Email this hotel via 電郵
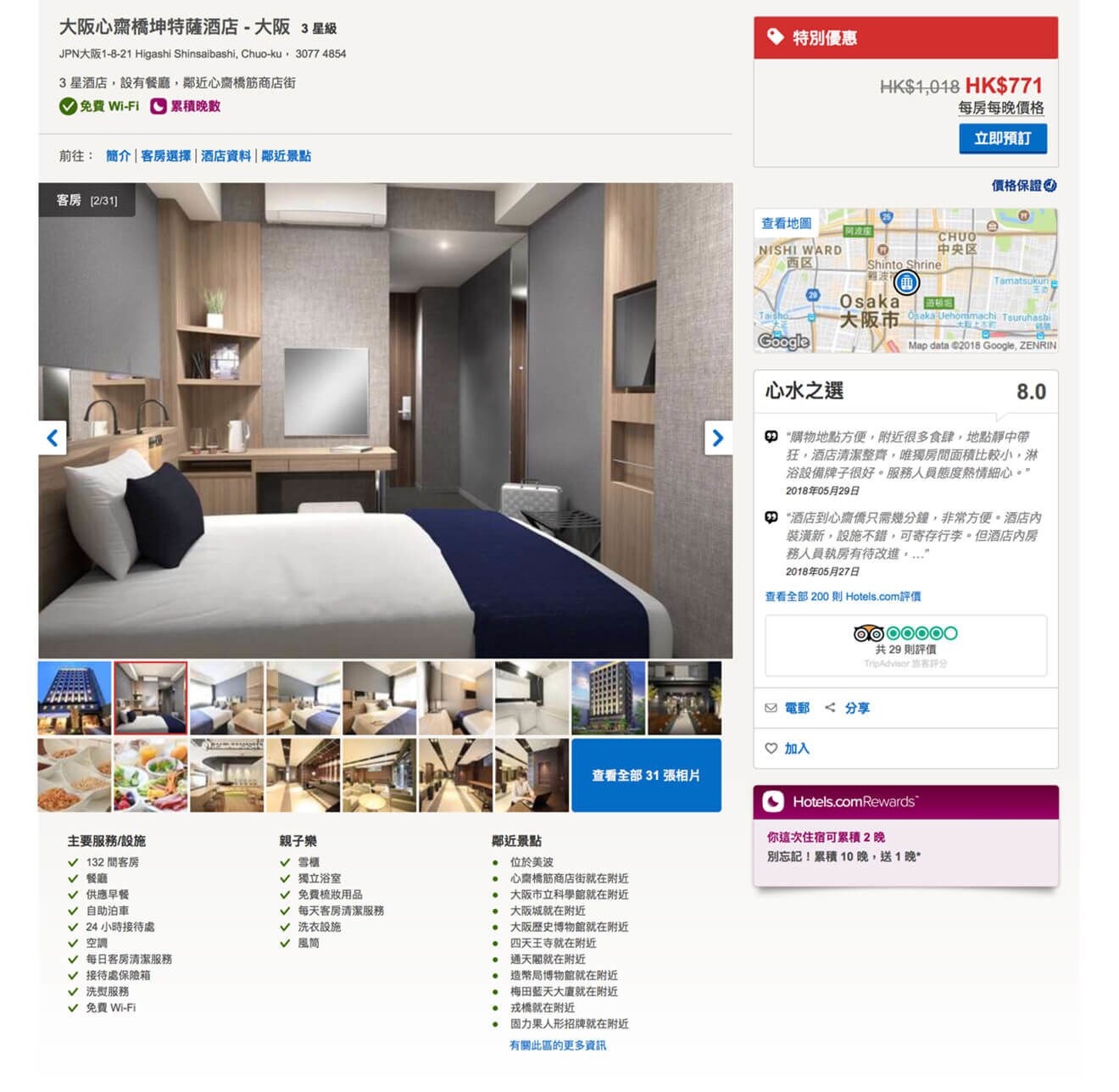The width and height of the screenshot is (1119, 1092). (788, 707)
